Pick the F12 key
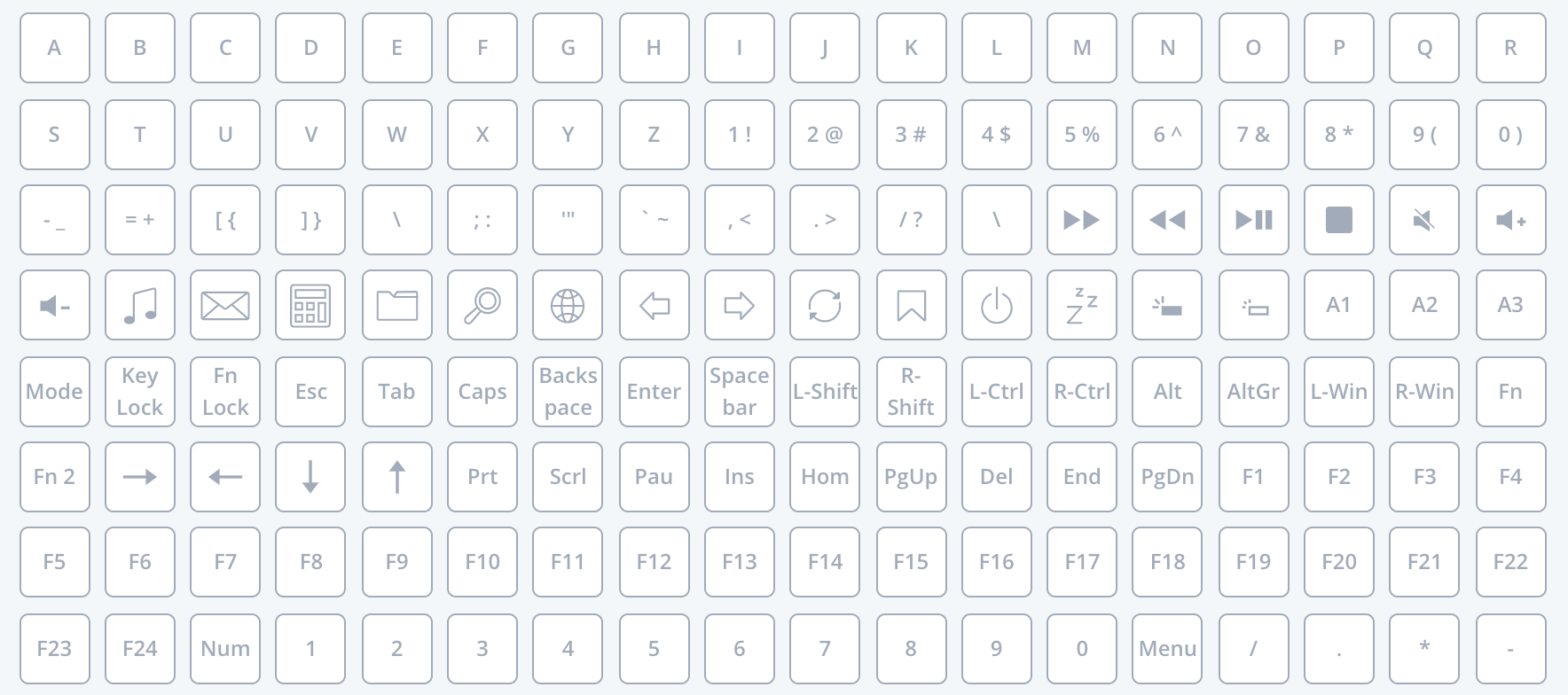The width and height of the screenshot is (1568, 695). (654, 562)
